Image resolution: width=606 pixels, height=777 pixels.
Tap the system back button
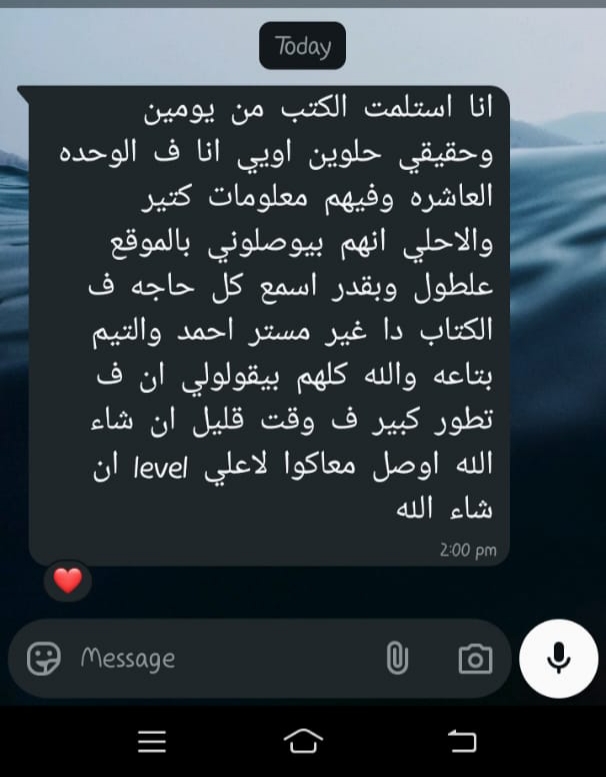pyautogui.click(x=461, y=741)
